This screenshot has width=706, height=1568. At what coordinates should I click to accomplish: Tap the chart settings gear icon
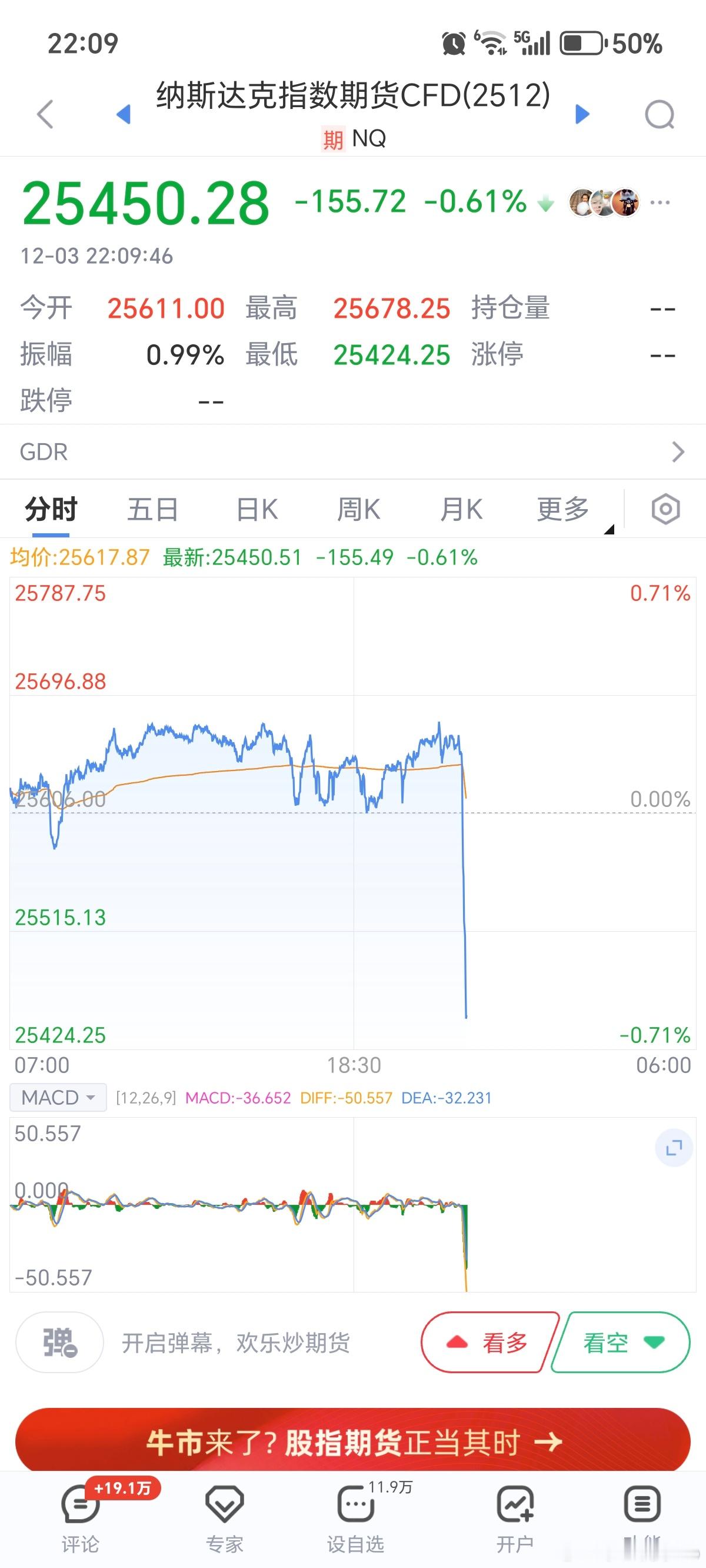click(x=665, y=509)
